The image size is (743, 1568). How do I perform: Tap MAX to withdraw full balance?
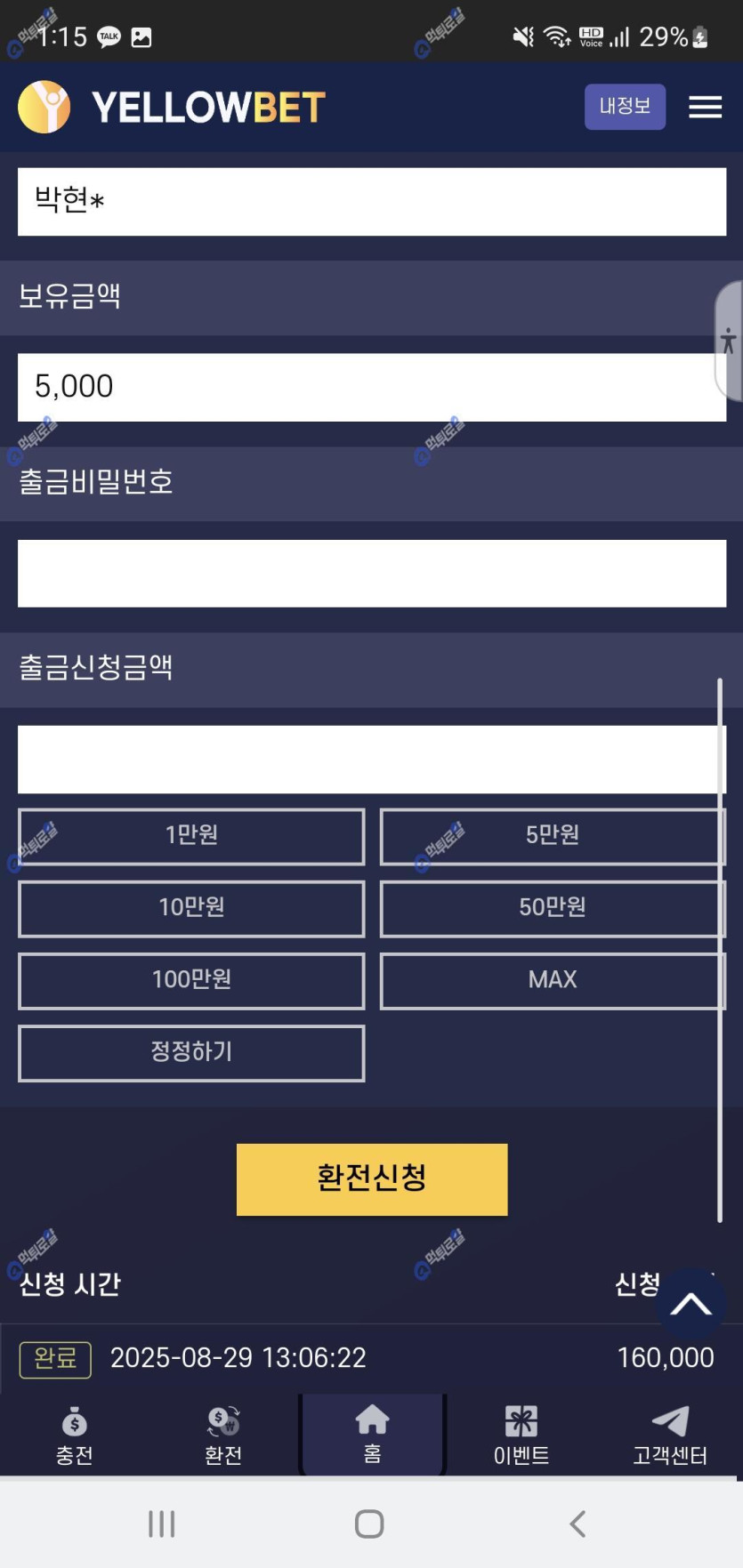point(552,980)
